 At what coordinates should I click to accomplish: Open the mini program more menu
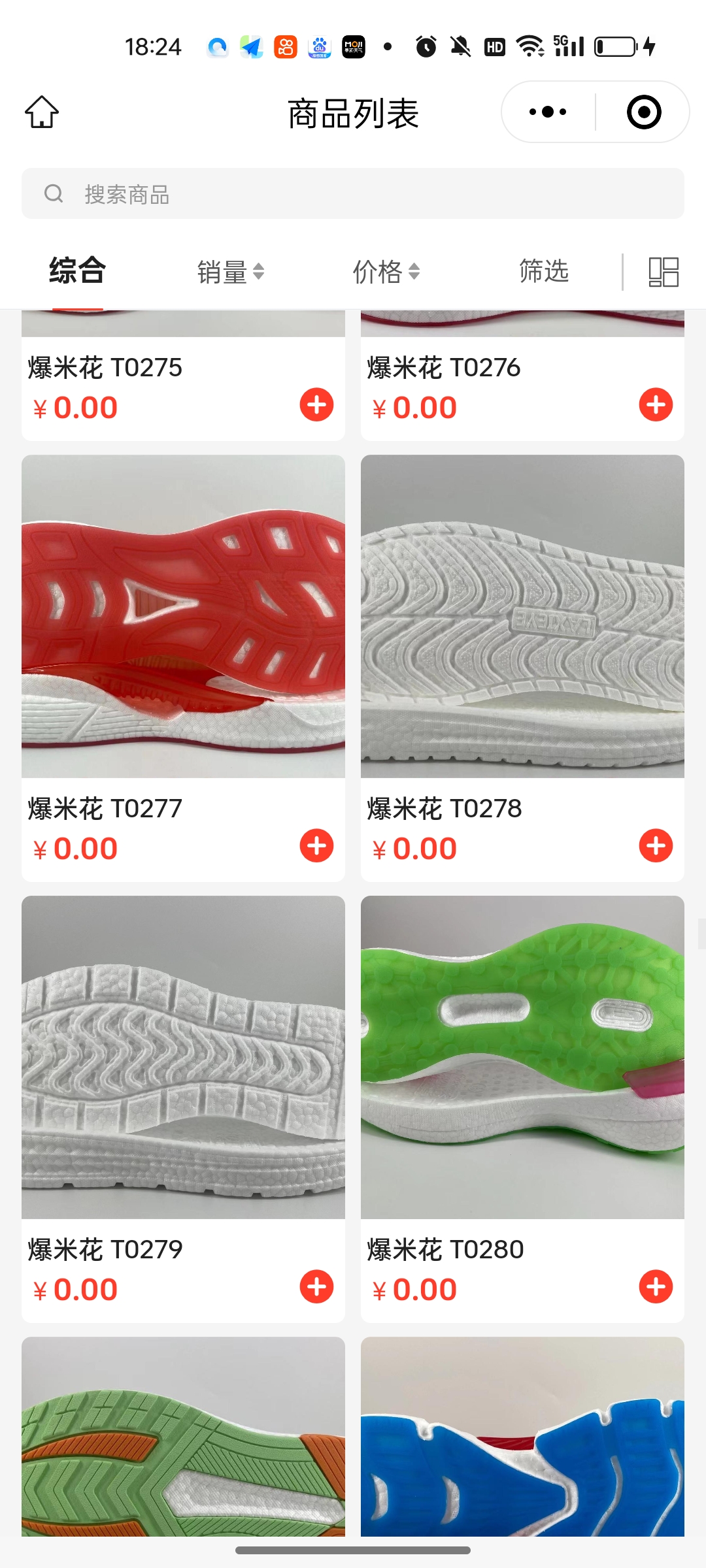coord(548,112)
